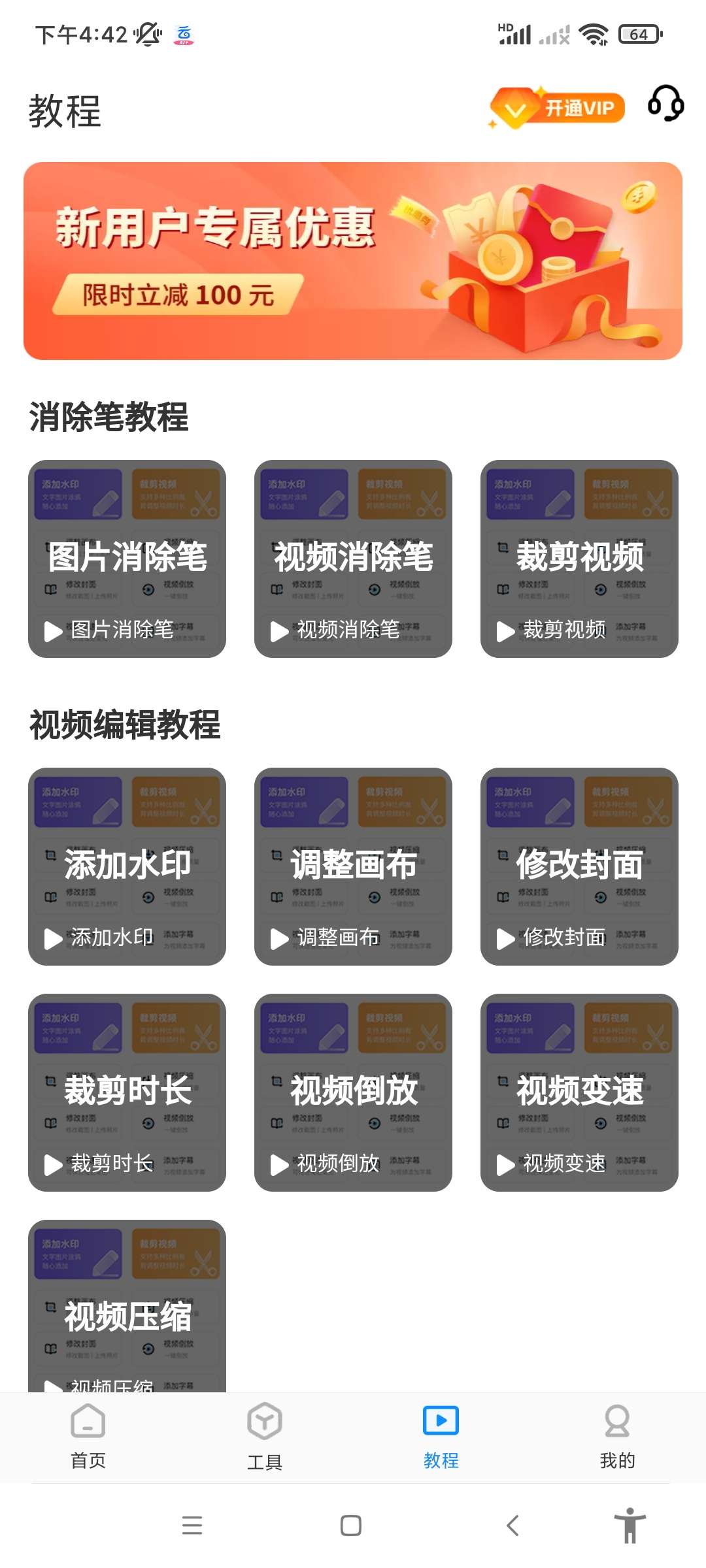
Task: Play the 视频倒放 tutorial
Action: pos(353,1092)
